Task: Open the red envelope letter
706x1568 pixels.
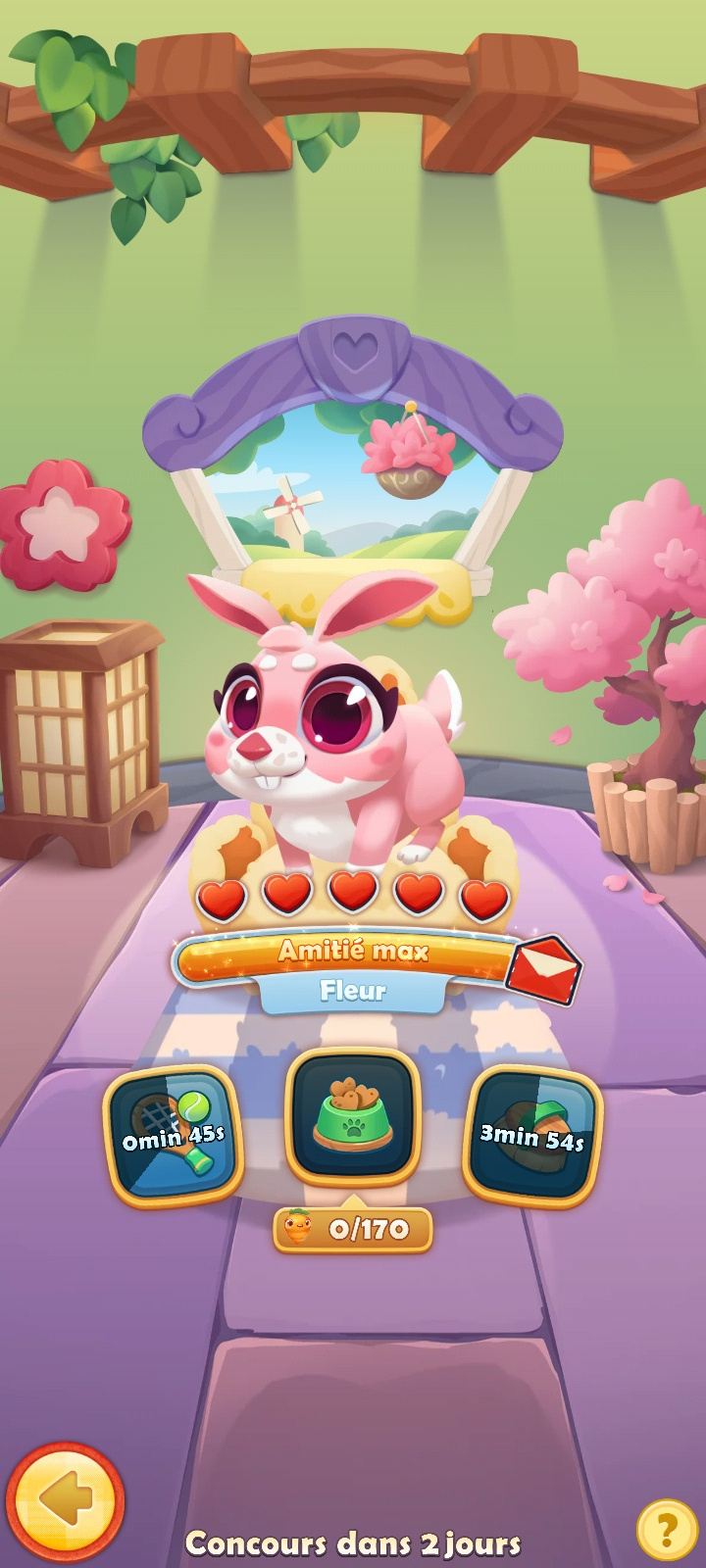Action: [x=544, y=970]
